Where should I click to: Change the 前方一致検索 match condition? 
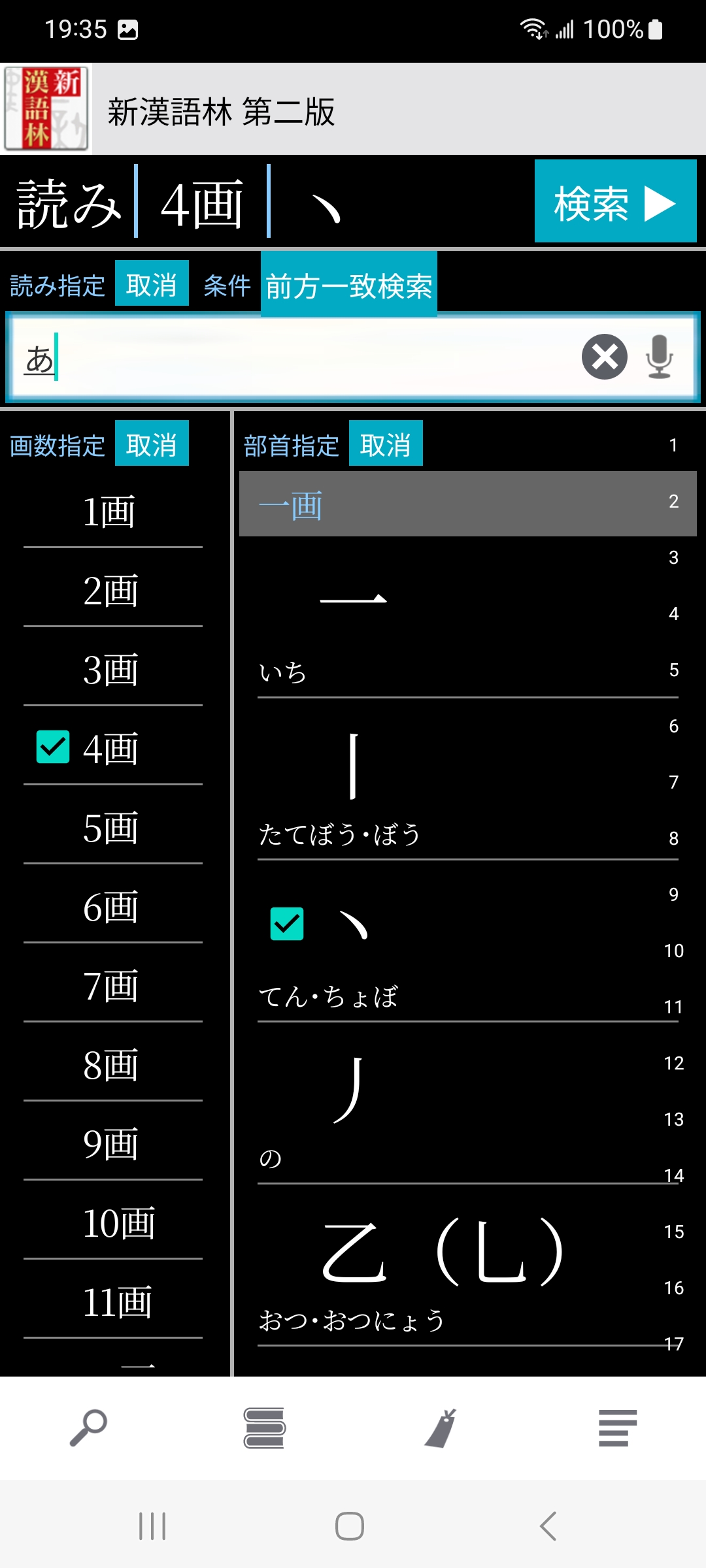348,285
